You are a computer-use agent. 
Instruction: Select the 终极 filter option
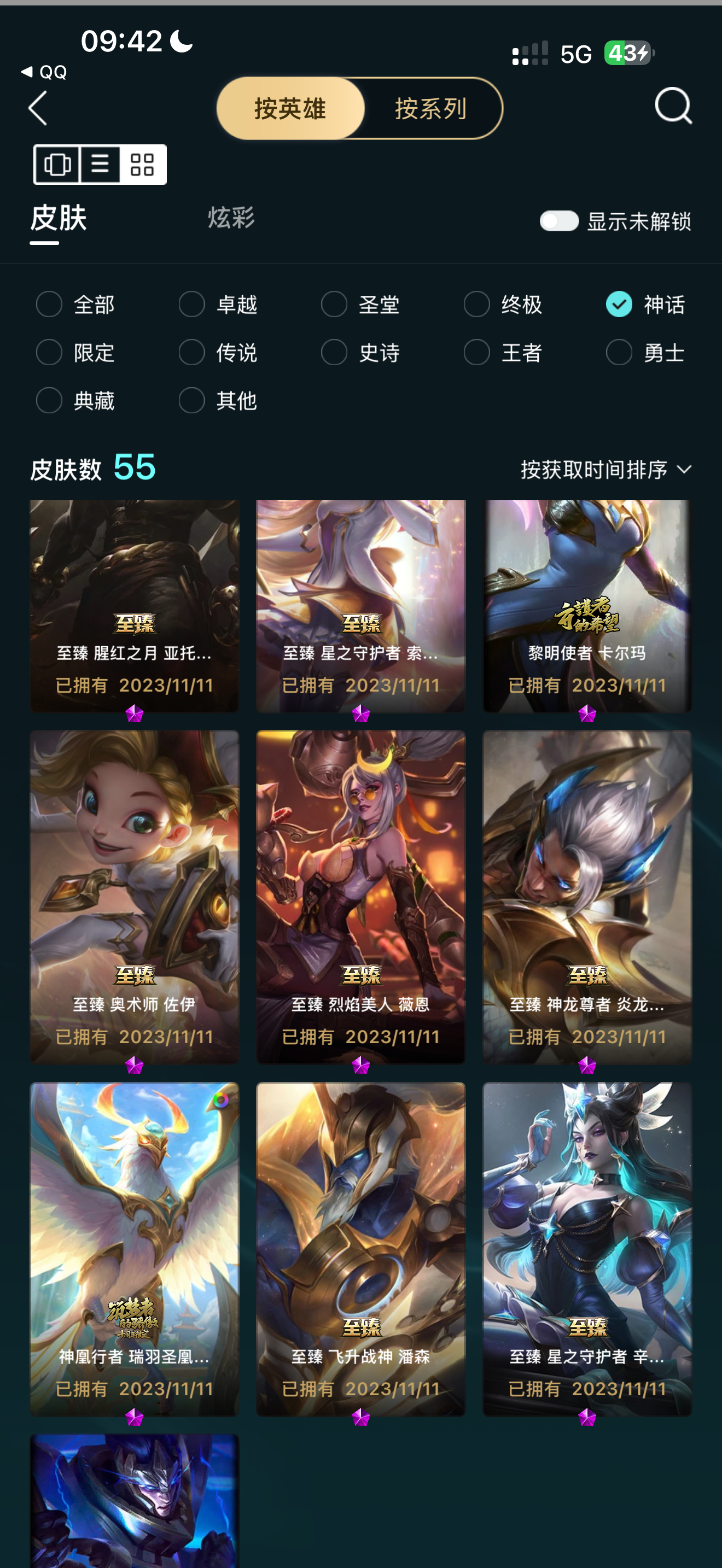(503, 305)
